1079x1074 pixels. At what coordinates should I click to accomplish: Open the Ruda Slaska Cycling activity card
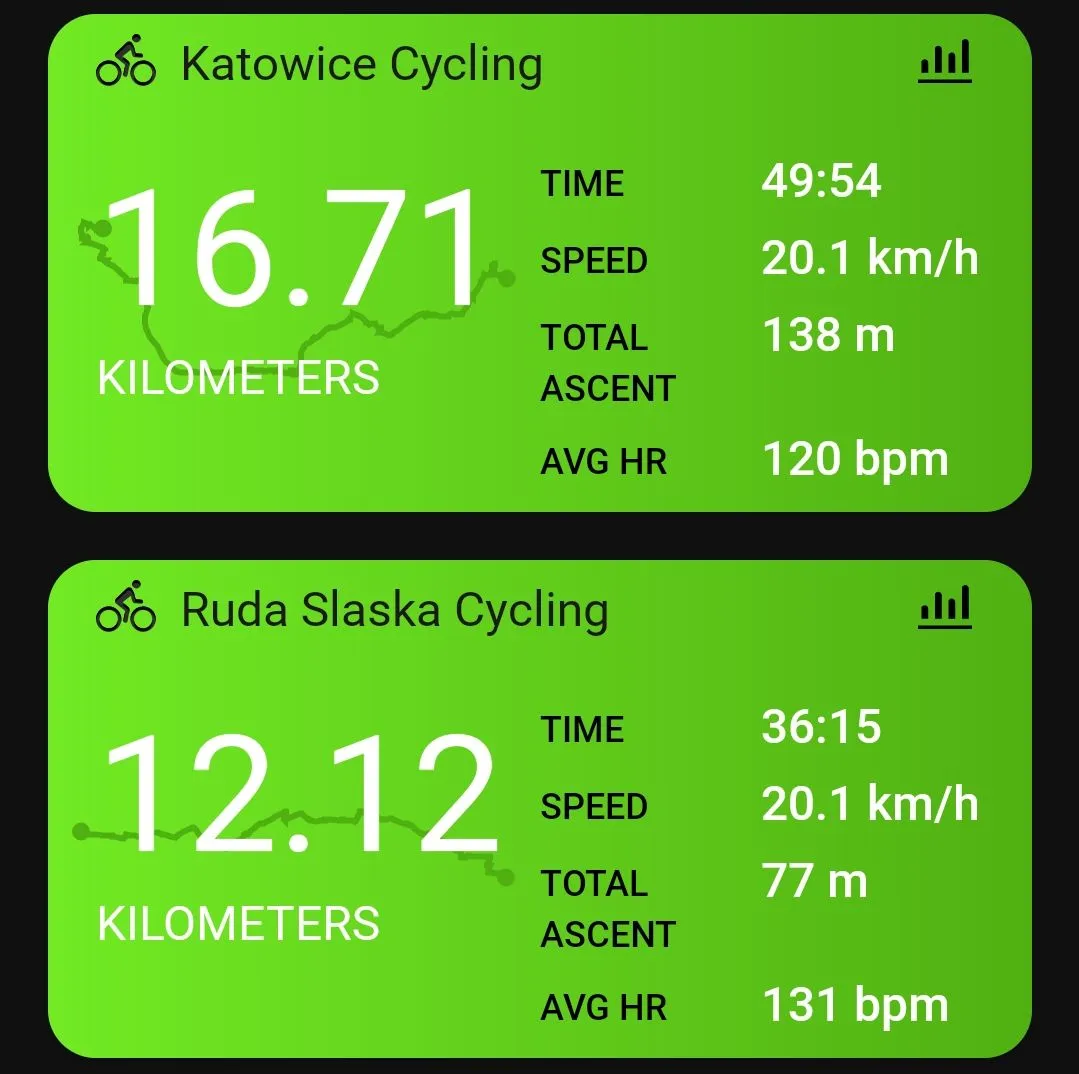pos(393,611)
